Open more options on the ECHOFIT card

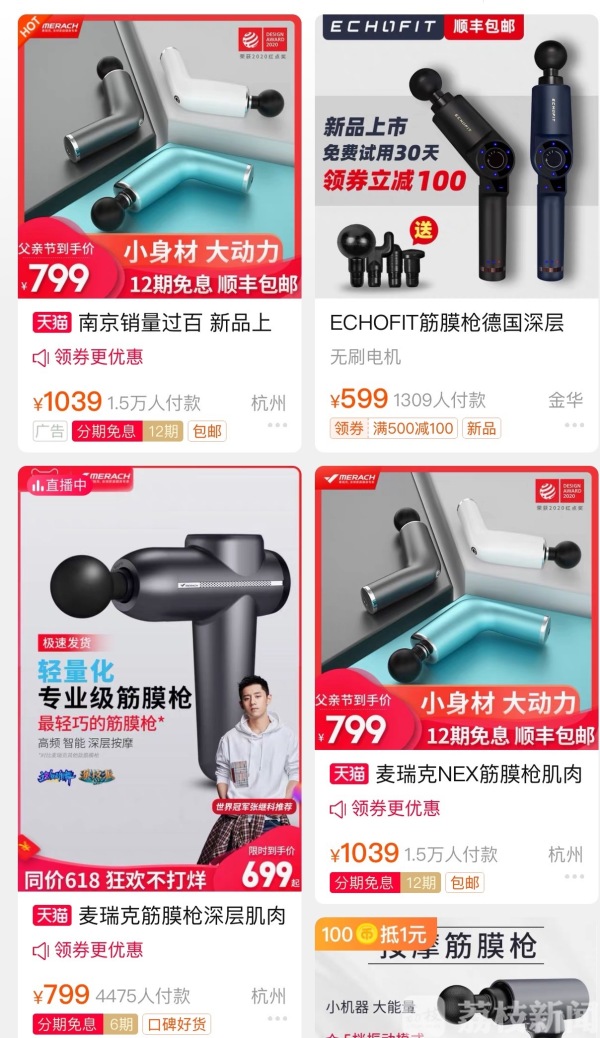pyautogui.click(x=574, y=426)
